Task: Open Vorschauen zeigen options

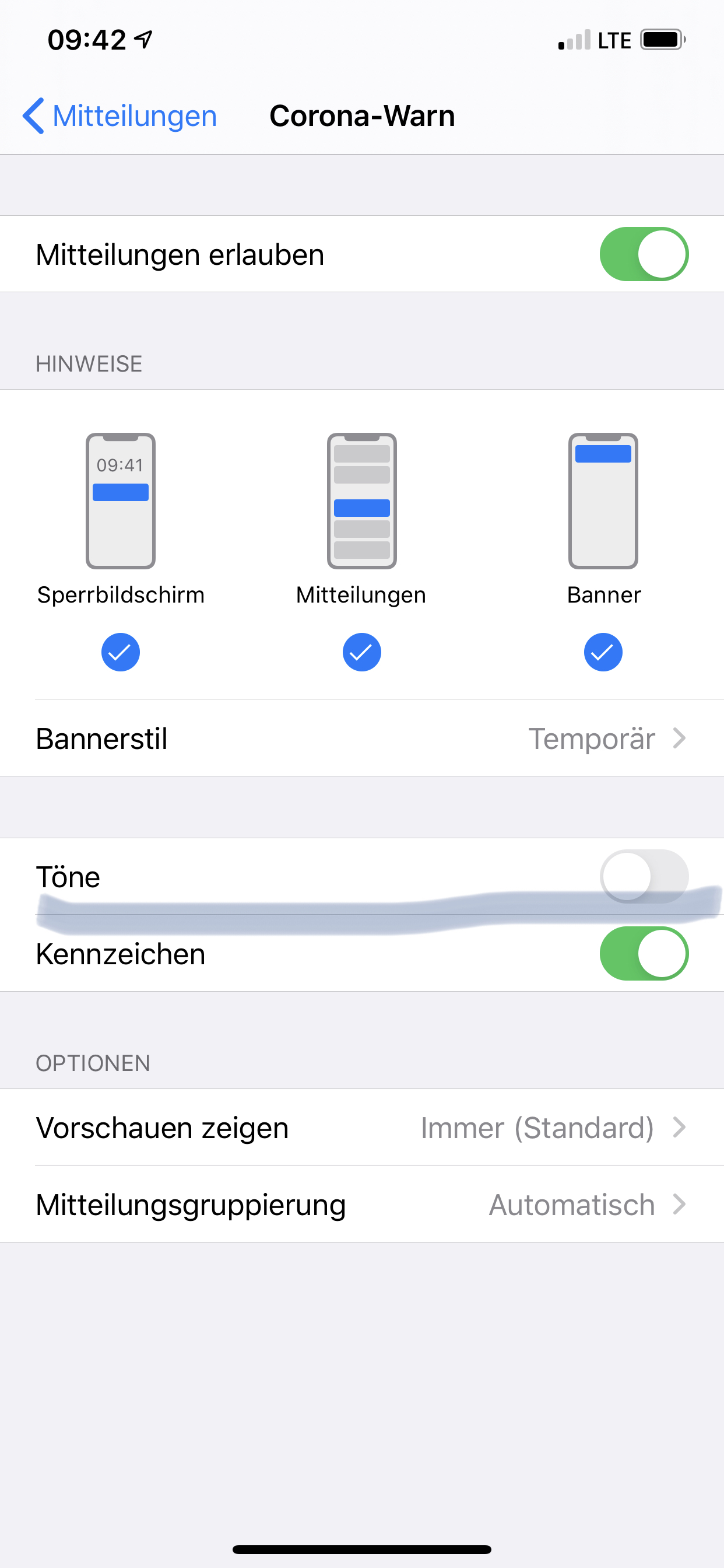Action: pos(362,1128)
